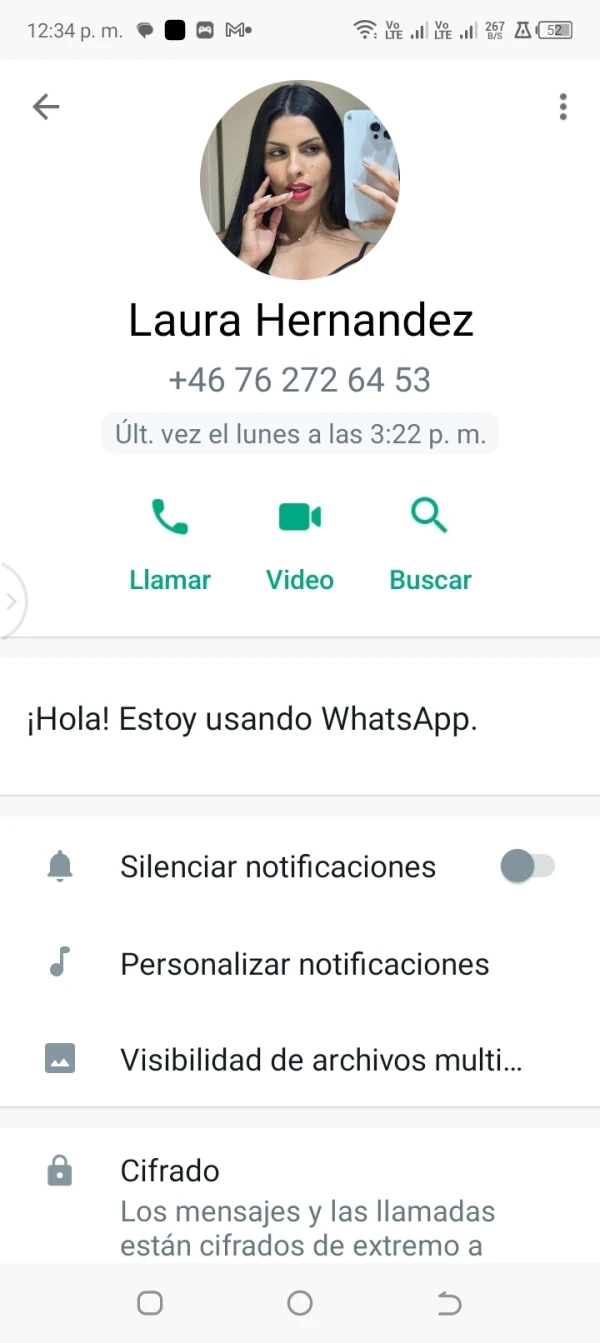Start a video call with Video
The height and width of the screenshot is (1343, 600).
(x=300, y=546)
